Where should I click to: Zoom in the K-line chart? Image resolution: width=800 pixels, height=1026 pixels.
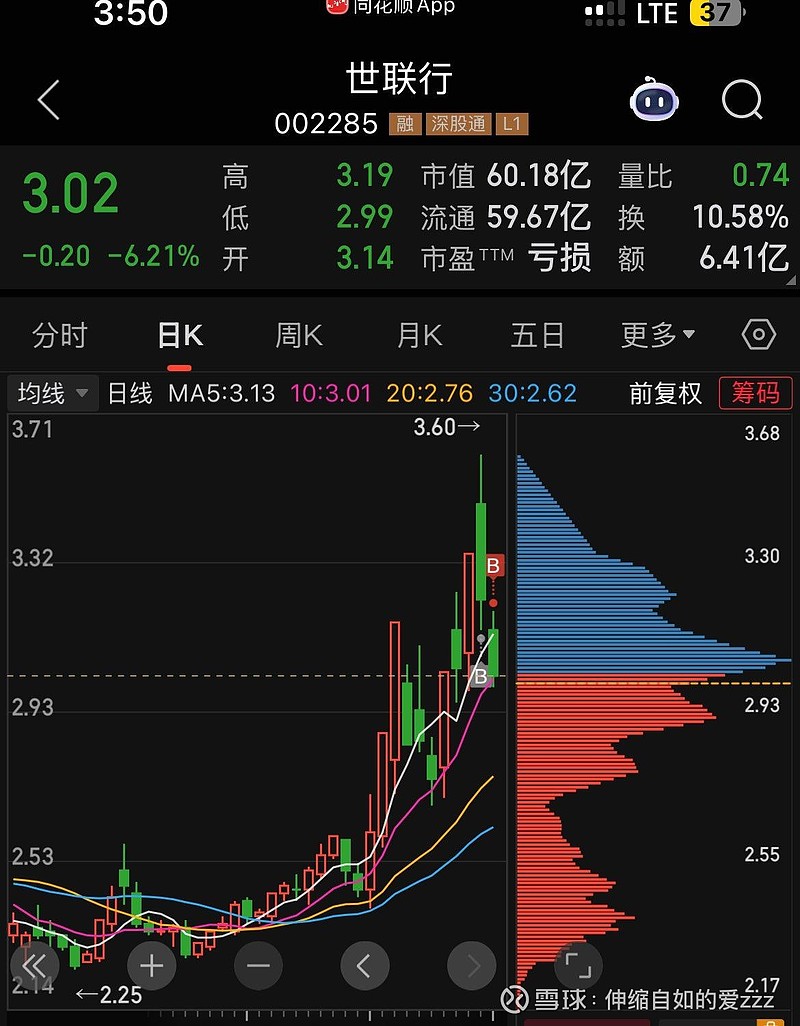[x=152, y=966]
